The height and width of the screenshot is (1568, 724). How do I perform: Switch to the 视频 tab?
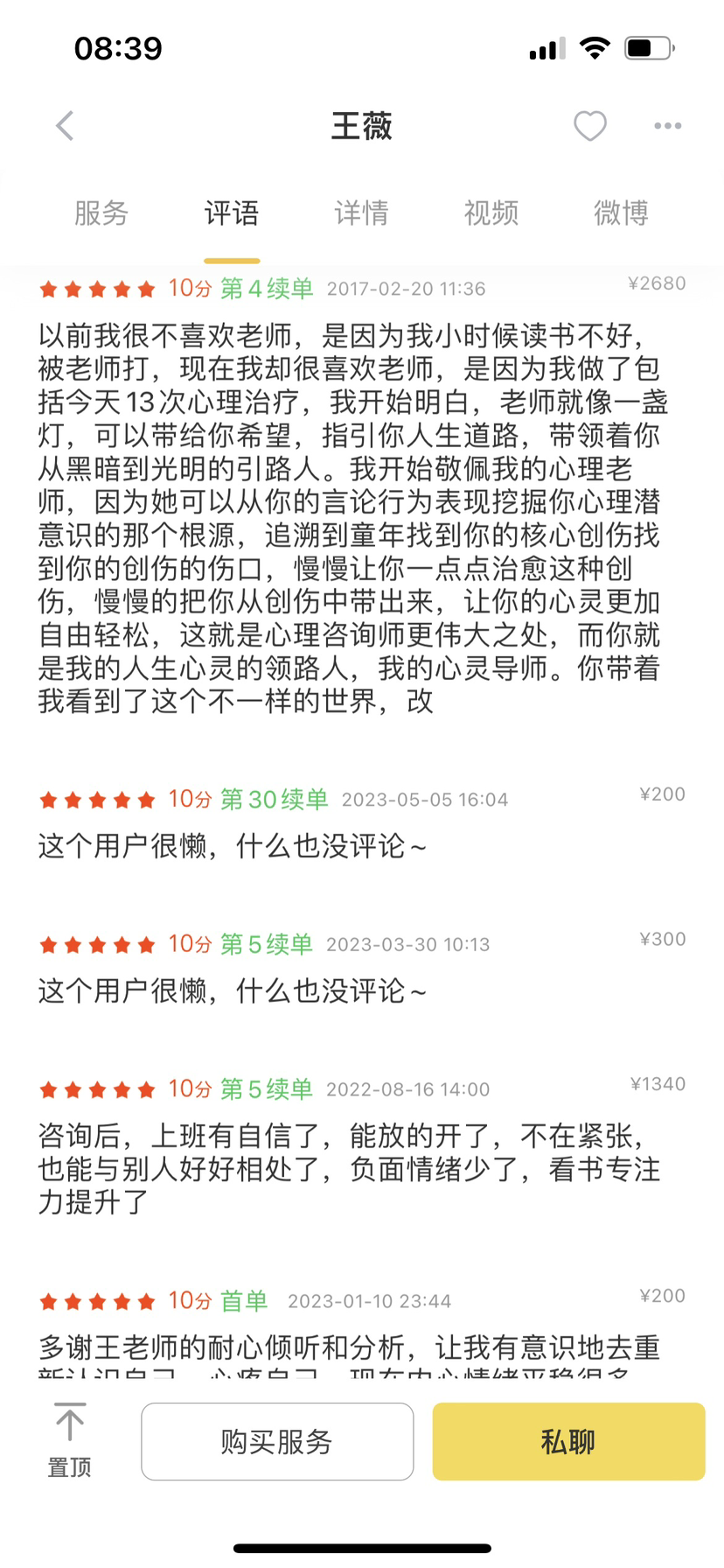click(x=491, y=213)
